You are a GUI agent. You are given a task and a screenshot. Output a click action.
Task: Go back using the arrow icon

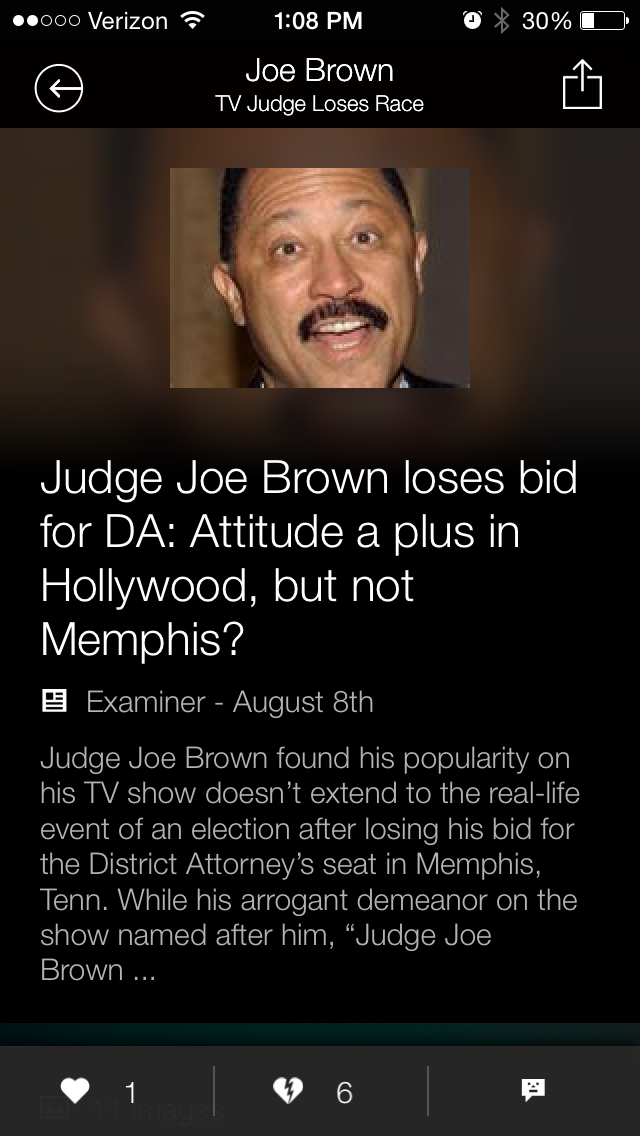(x=59, y=88)
